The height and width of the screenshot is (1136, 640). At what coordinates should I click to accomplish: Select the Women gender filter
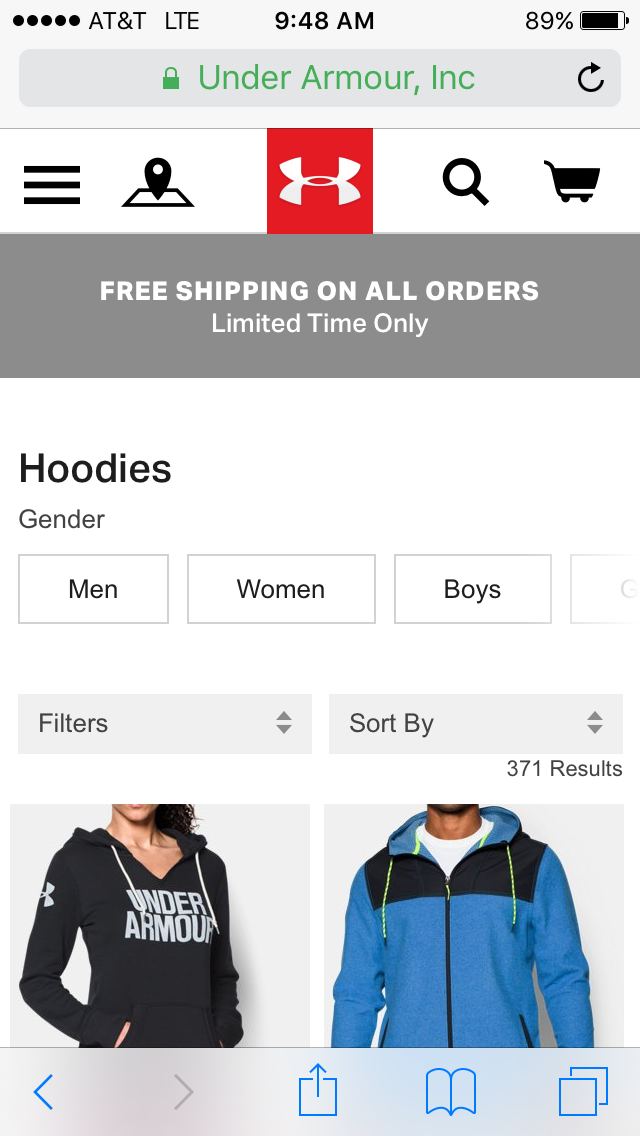[x=281, y=589]
